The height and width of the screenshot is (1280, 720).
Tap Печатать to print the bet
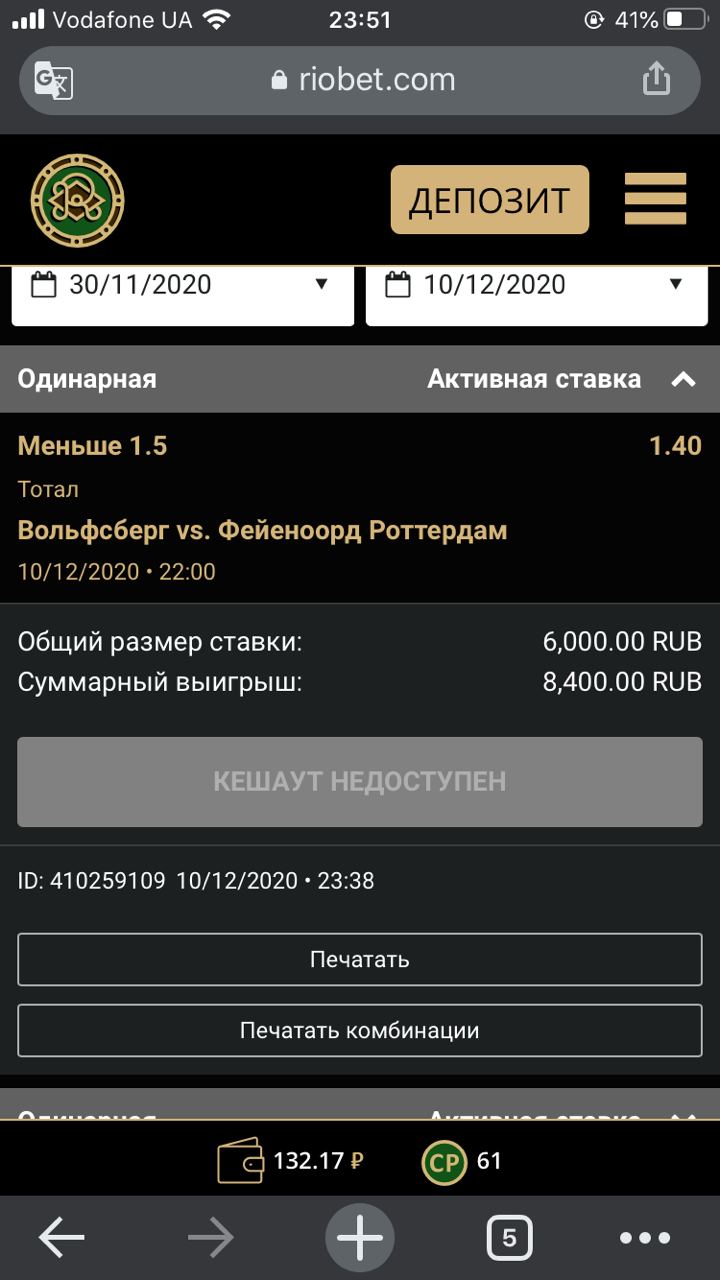(360, 960)
